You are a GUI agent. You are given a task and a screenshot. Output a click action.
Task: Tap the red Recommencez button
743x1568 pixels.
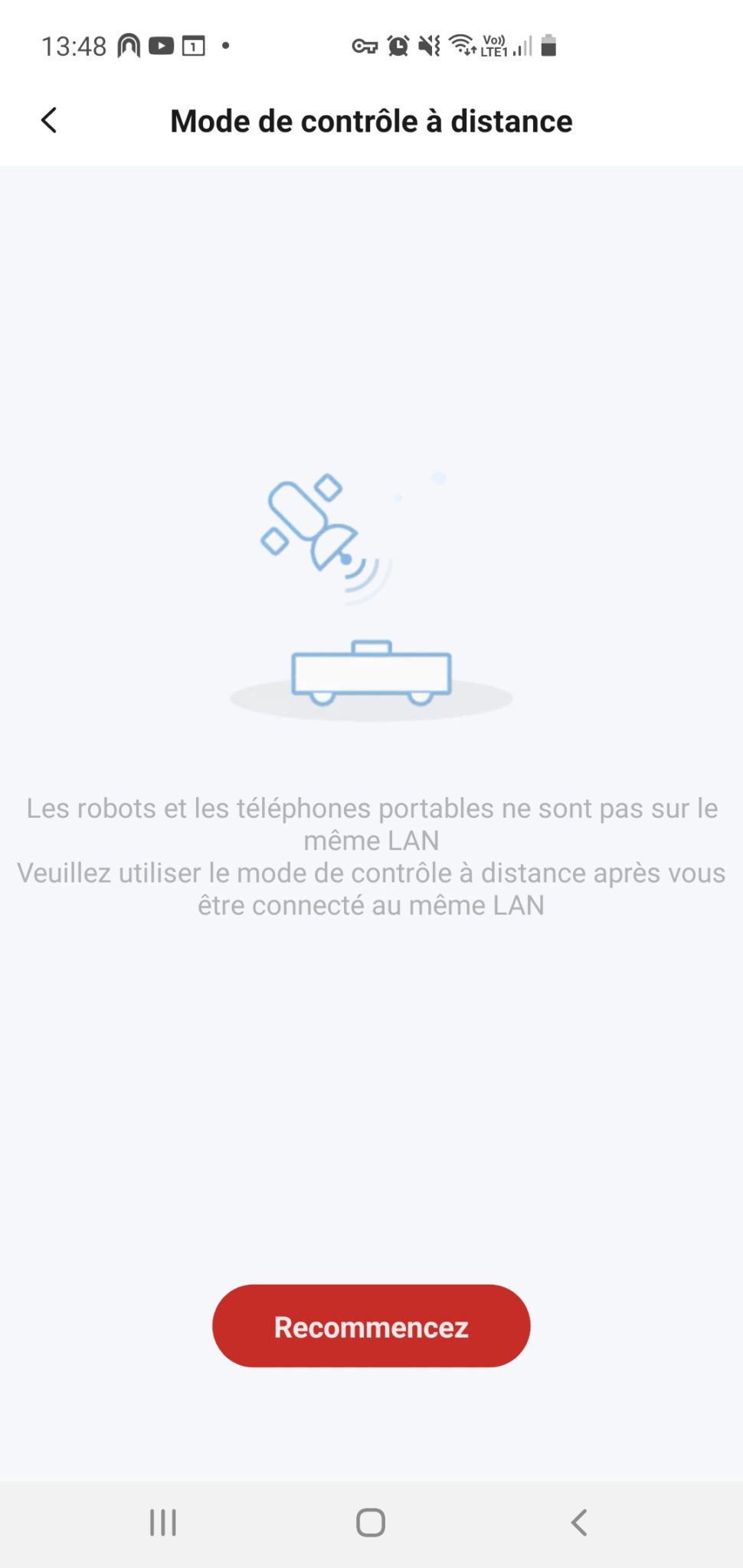click(x=371, y=1326)
